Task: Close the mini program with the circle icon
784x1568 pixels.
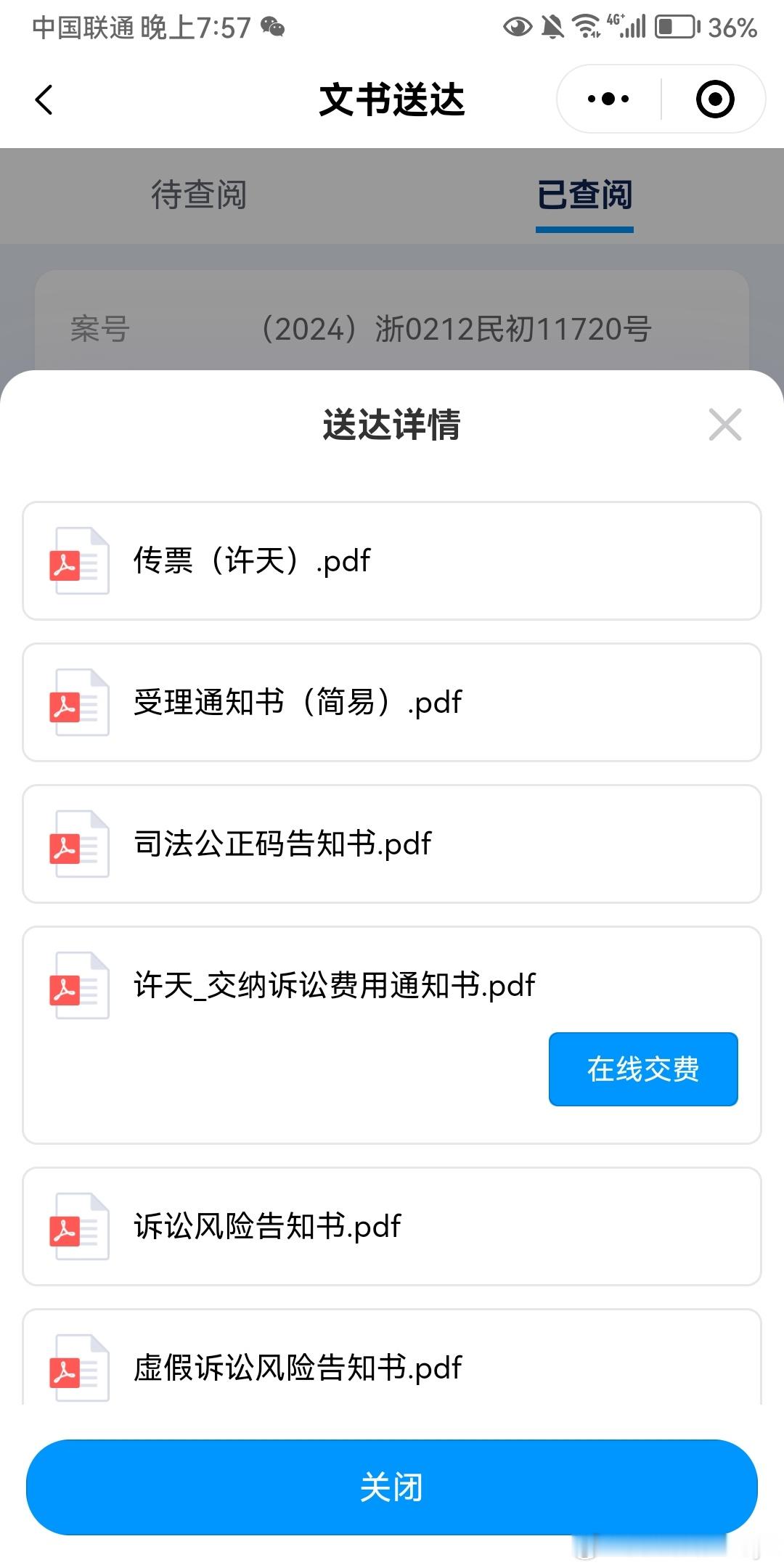Action: tap(715, 99)
